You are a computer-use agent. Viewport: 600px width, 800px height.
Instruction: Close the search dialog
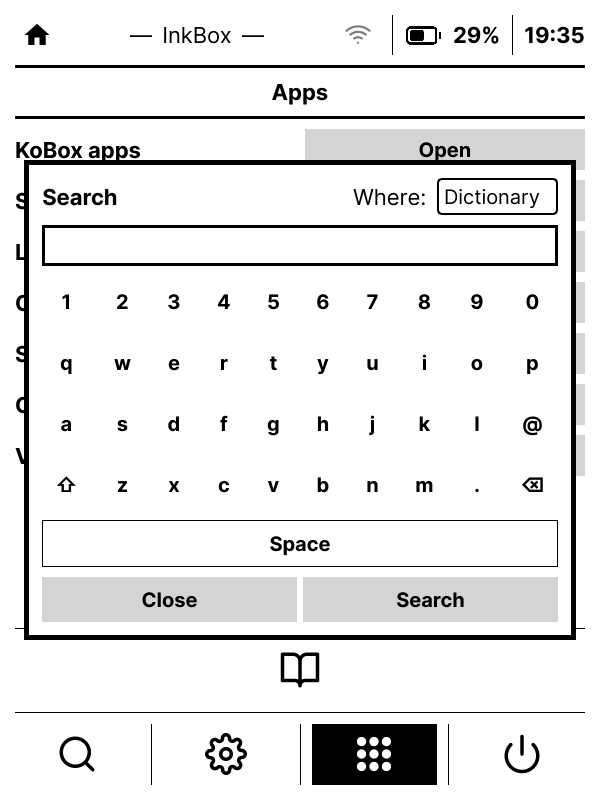pyautogui.click(x=169, y=600)
